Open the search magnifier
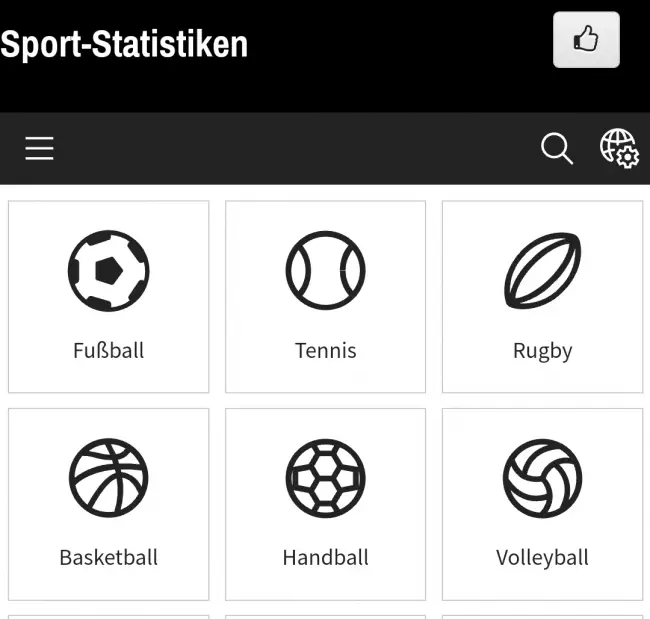Viewport: 650px width, 619px height. (557, 149)
